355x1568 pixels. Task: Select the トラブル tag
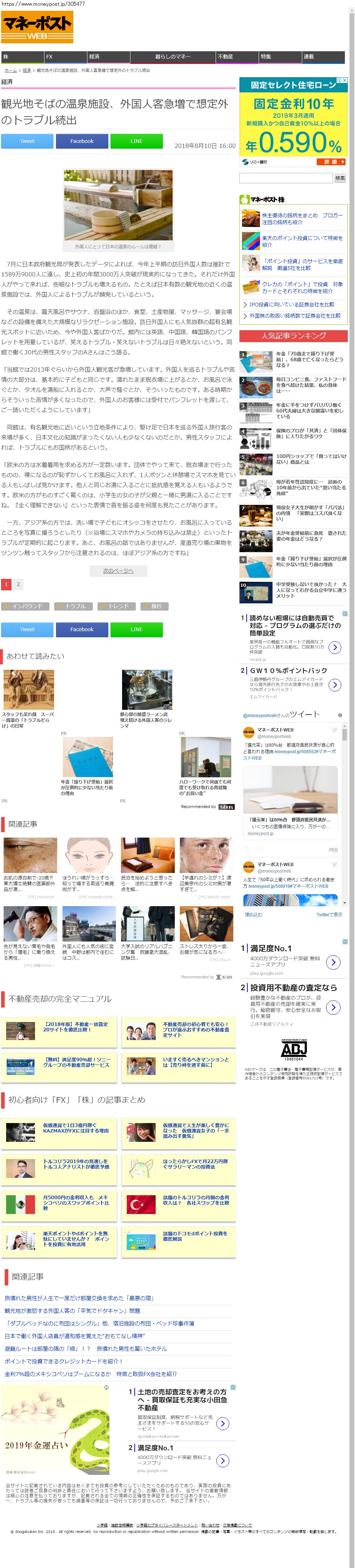tap(73, 606)
